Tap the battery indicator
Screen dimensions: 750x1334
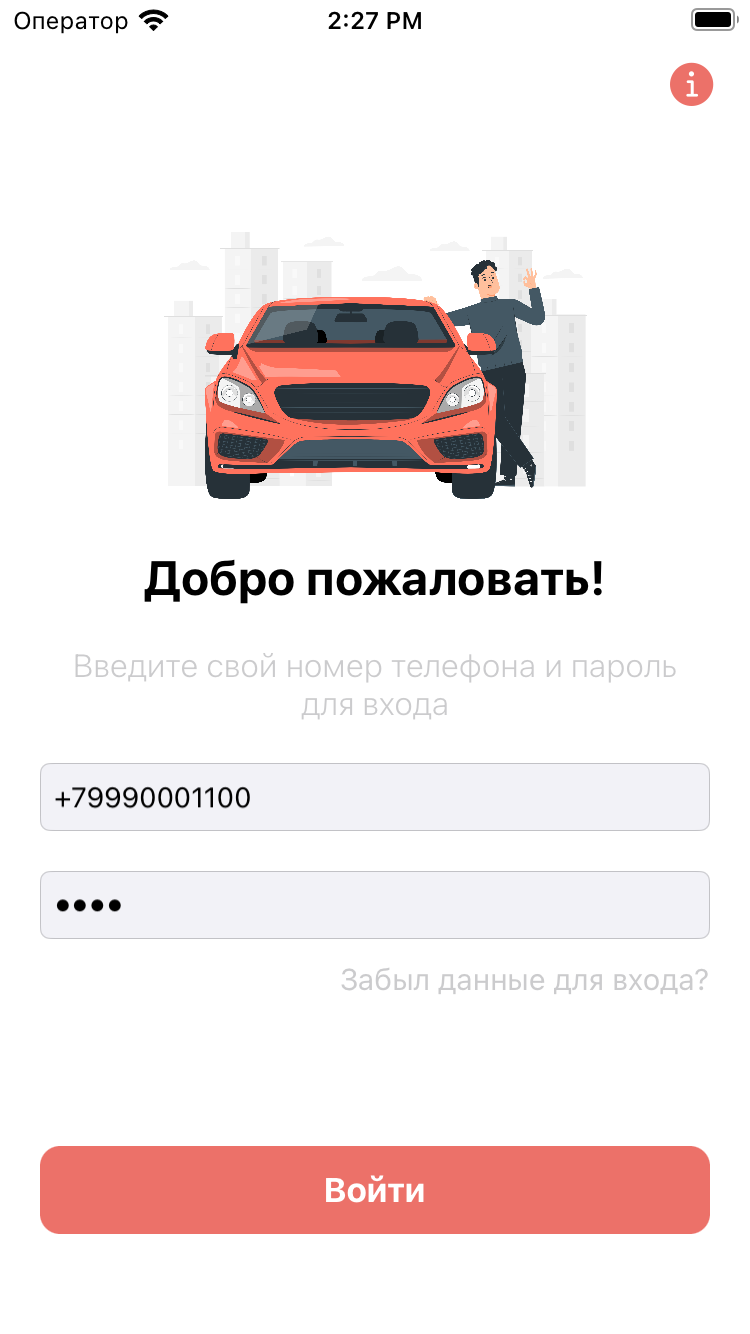tap(712, 18)
